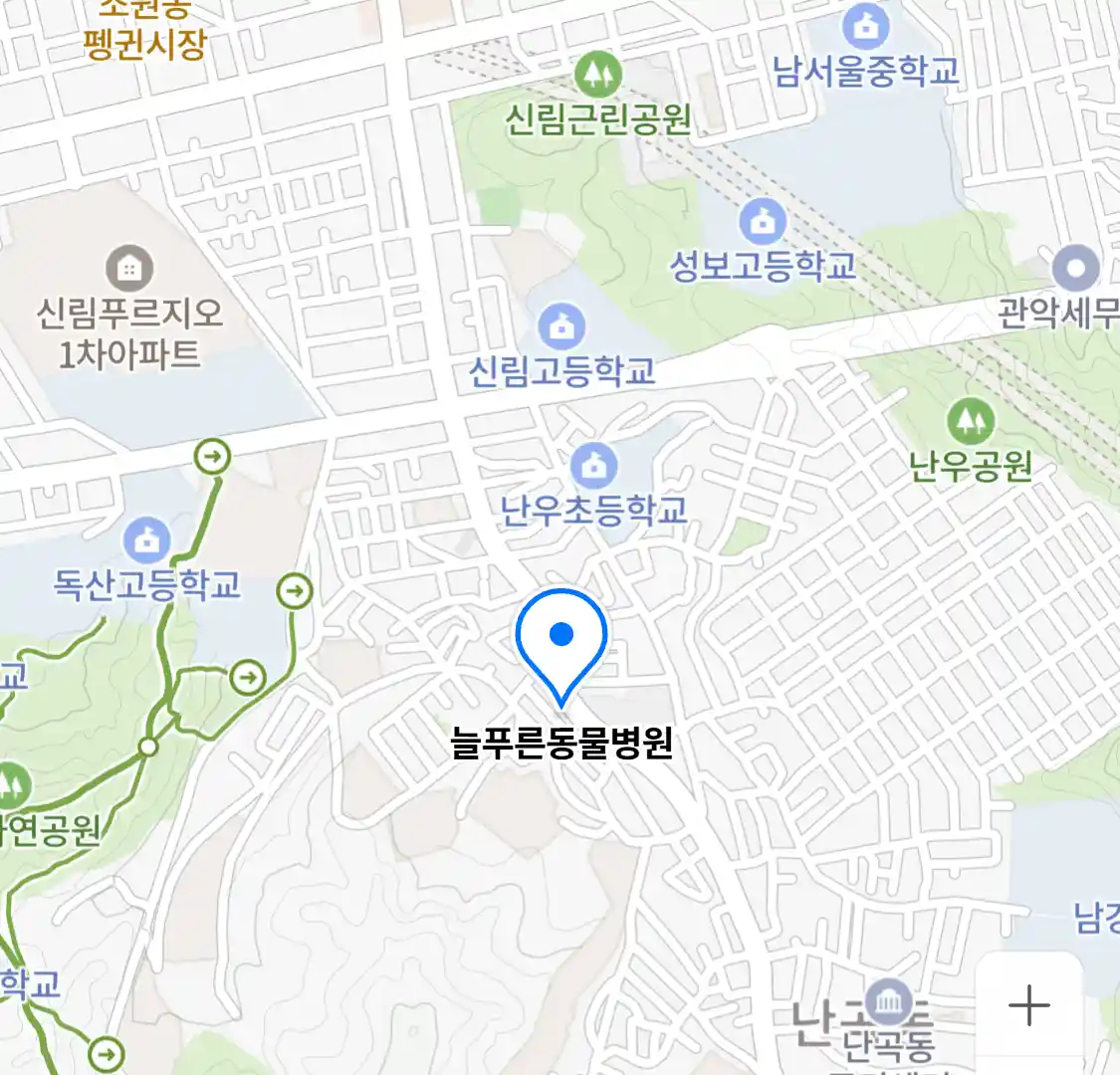Open 신림푸르지오 1차아파트 marker
Viewport: 1120px width, 1075px height.
128,268
